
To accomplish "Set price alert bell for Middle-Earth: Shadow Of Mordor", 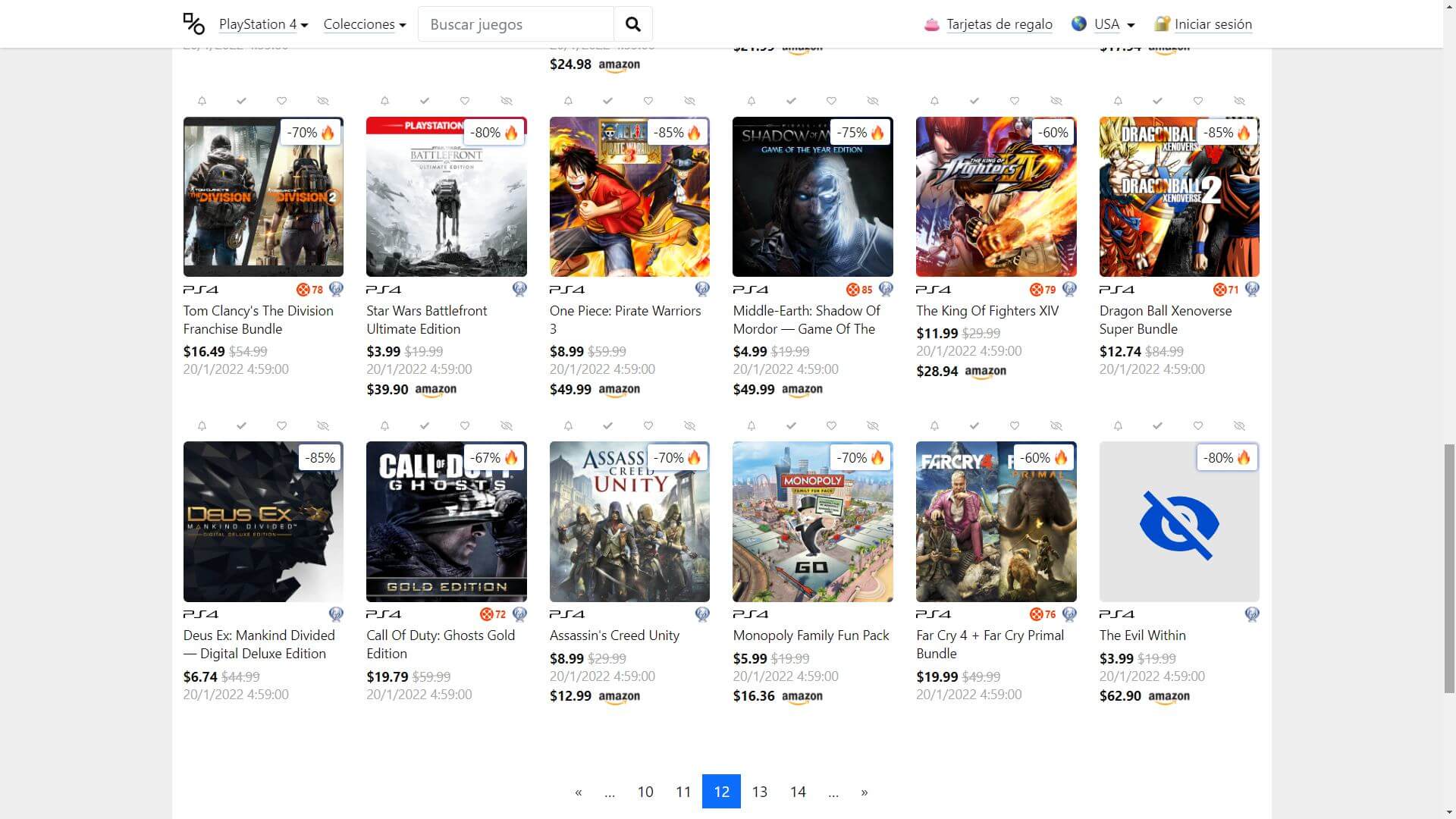I will click(x=751, y=101).
